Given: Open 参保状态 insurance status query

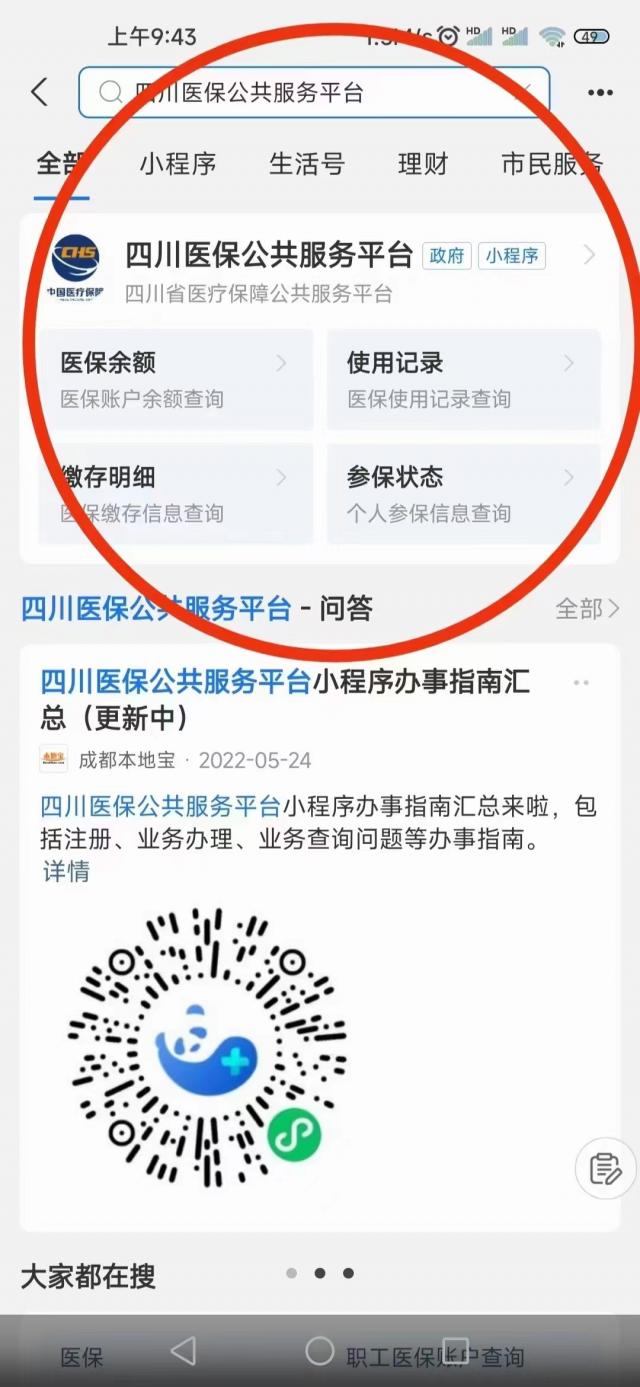Looking at the screenshot, I should pyautogui.click(x=463, y=494).
